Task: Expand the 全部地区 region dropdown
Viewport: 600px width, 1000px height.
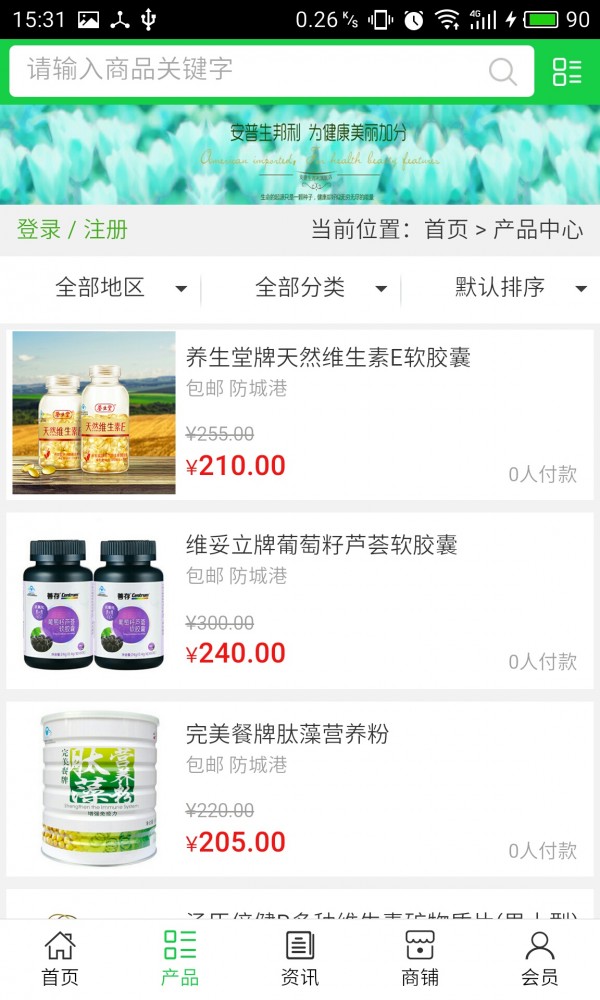Action: point(120,288)
